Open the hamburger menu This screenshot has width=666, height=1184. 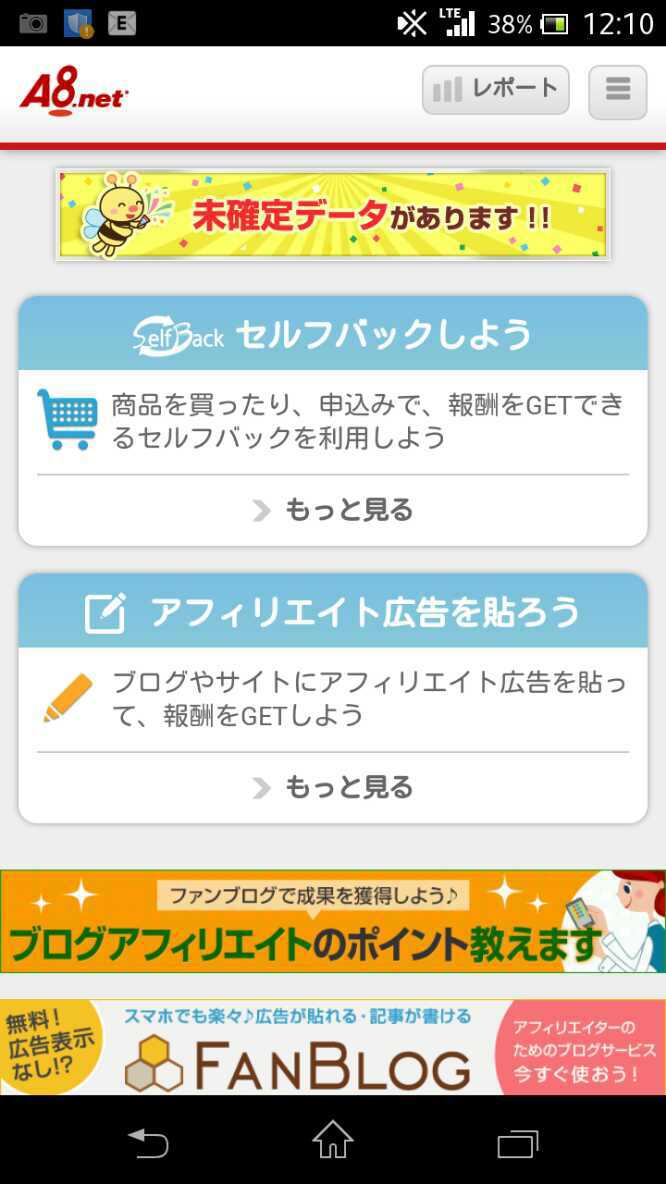pos(617,91)
